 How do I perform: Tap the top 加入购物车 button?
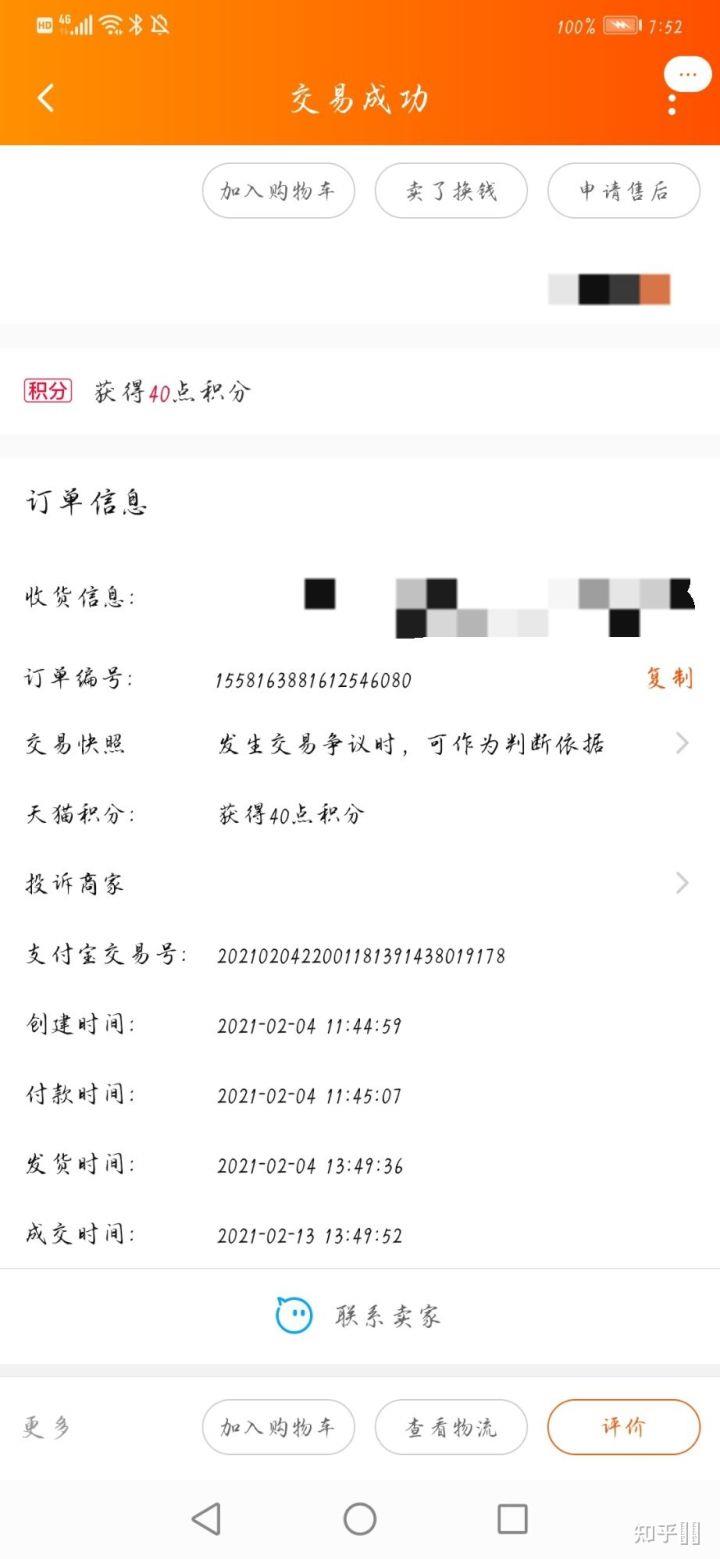pyautogui.click(x=278, y=191)
